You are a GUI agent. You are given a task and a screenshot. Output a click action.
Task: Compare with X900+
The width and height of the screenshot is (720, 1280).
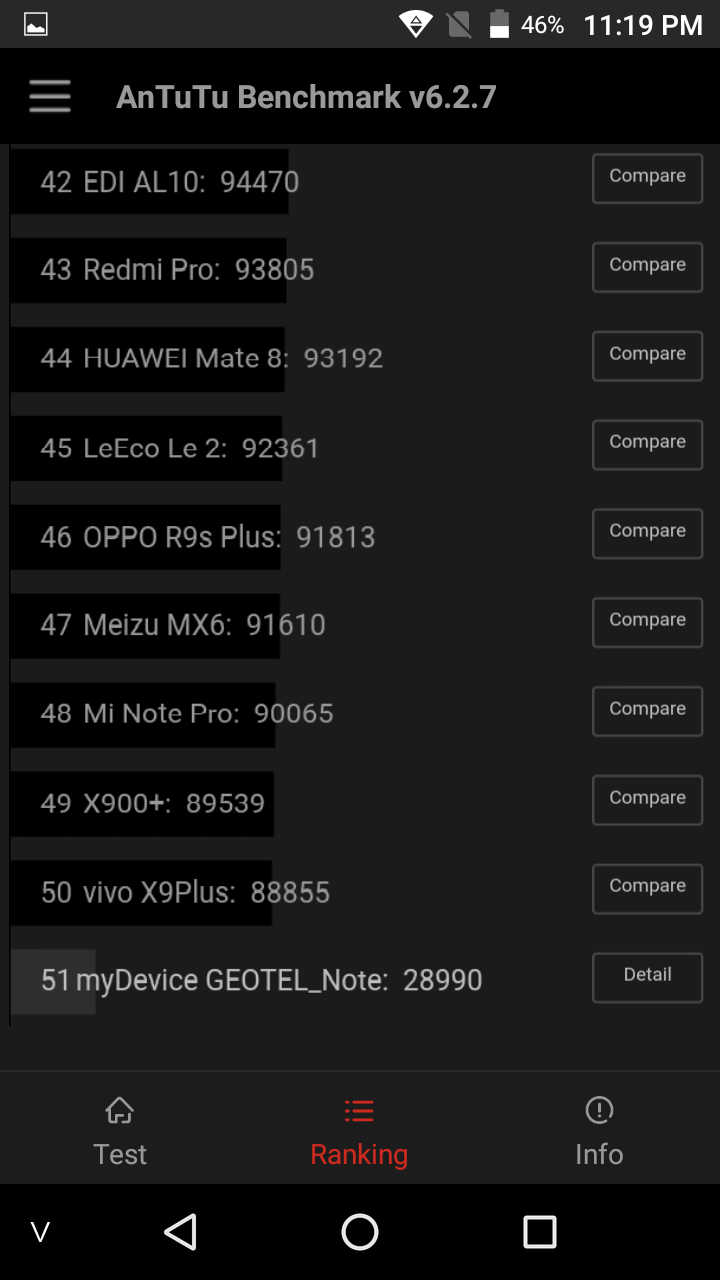click(x=647, y=800)
